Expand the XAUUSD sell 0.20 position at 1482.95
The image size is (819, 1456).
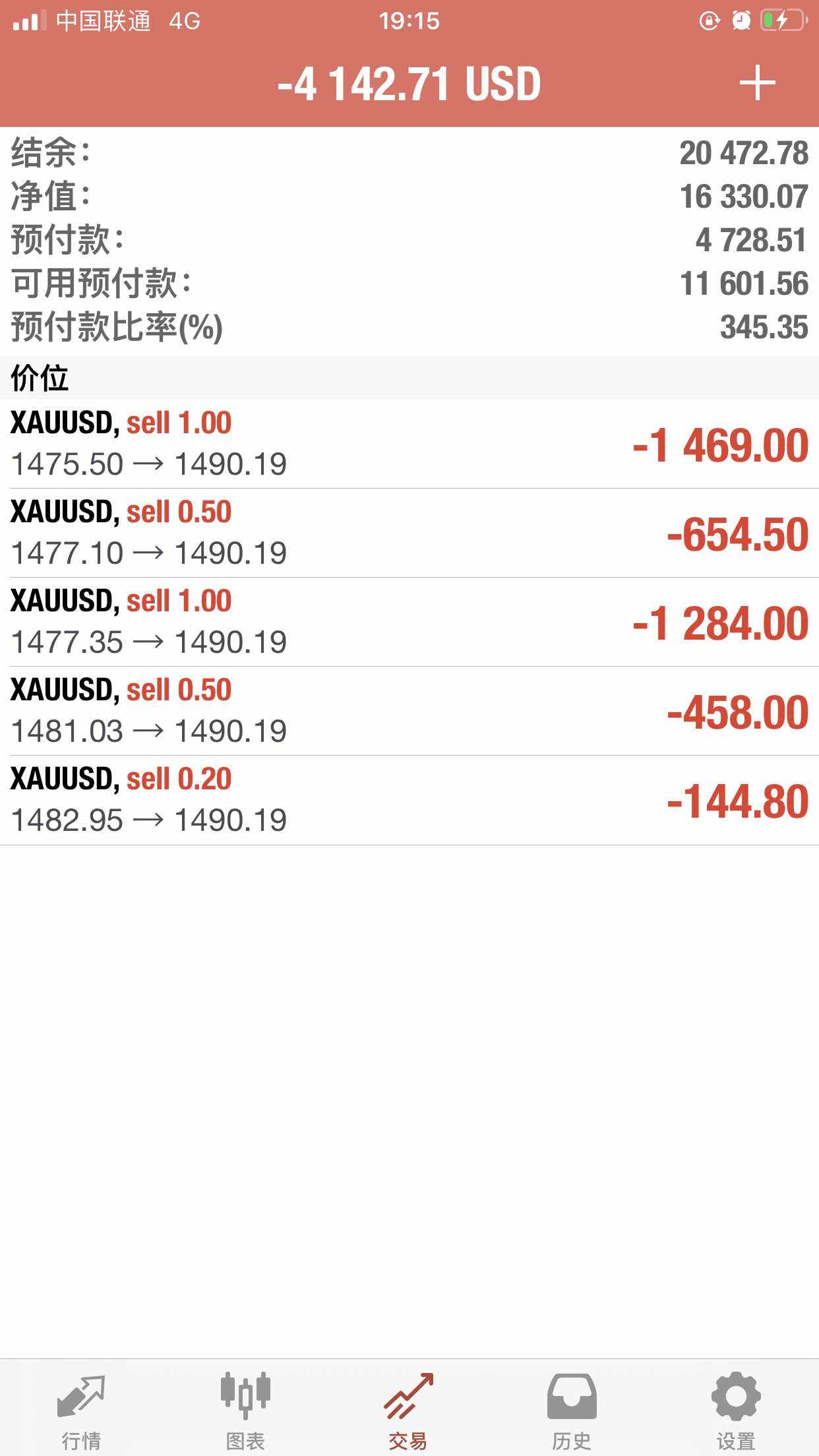[409, 800]
